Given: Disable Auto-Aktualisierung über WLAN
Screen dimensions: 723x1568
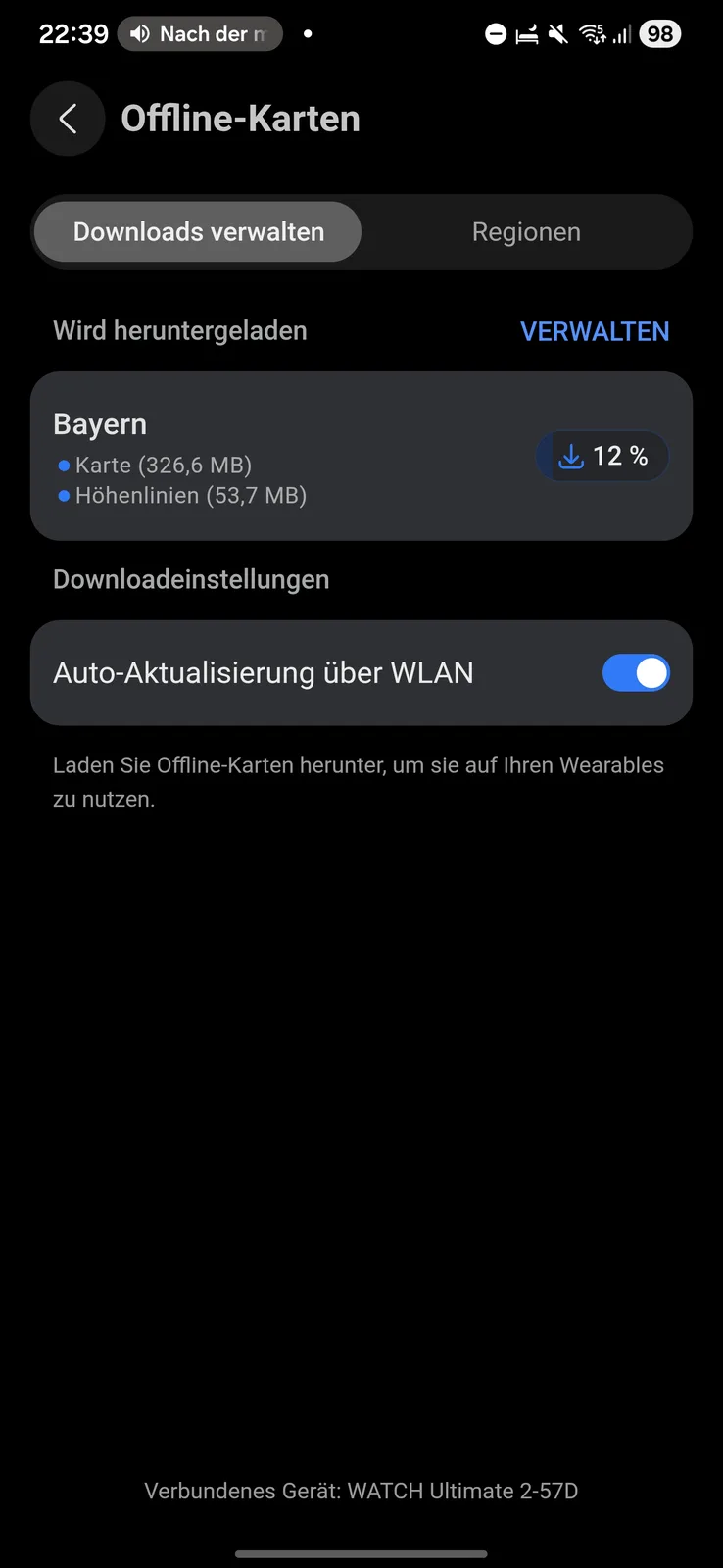Looking at the screenshot, I should point(636,673).
